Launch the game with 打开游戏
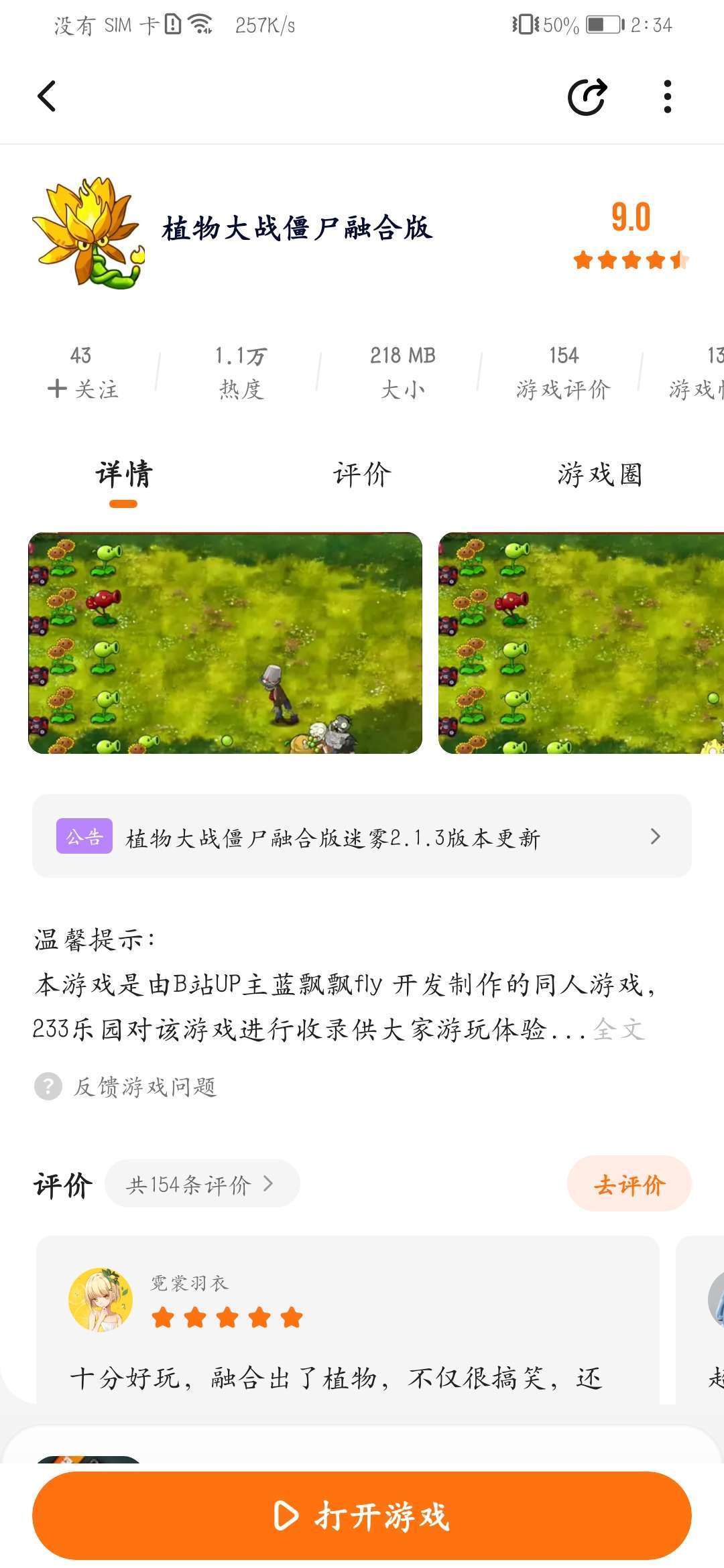Image resolution: width=724 pixels, height=1568 pixels. tap(362, 1516)
